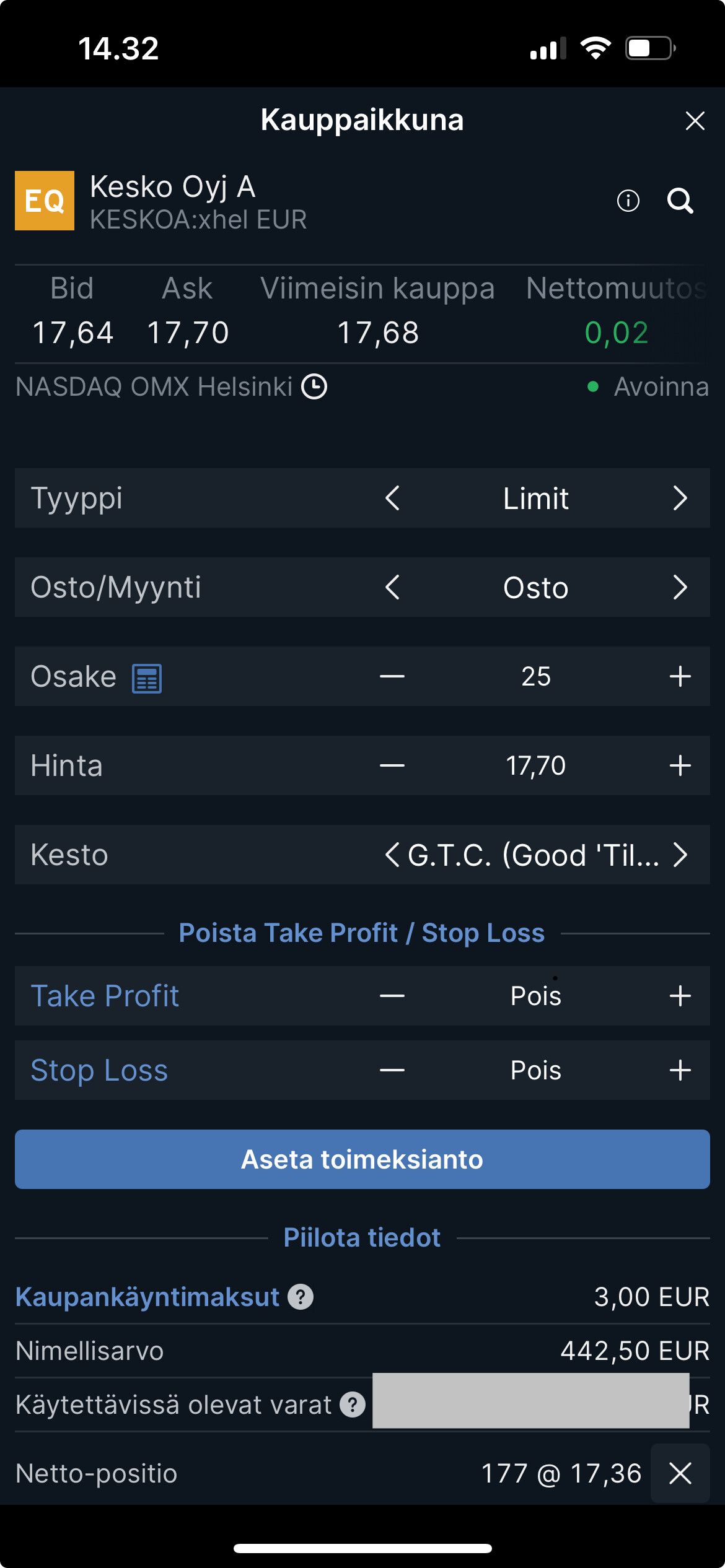This screenshot has width=725, height=1568.
Task: Place order with Aseta toimeksianto
Action: pyautogui.click(x=362, y=1159)
